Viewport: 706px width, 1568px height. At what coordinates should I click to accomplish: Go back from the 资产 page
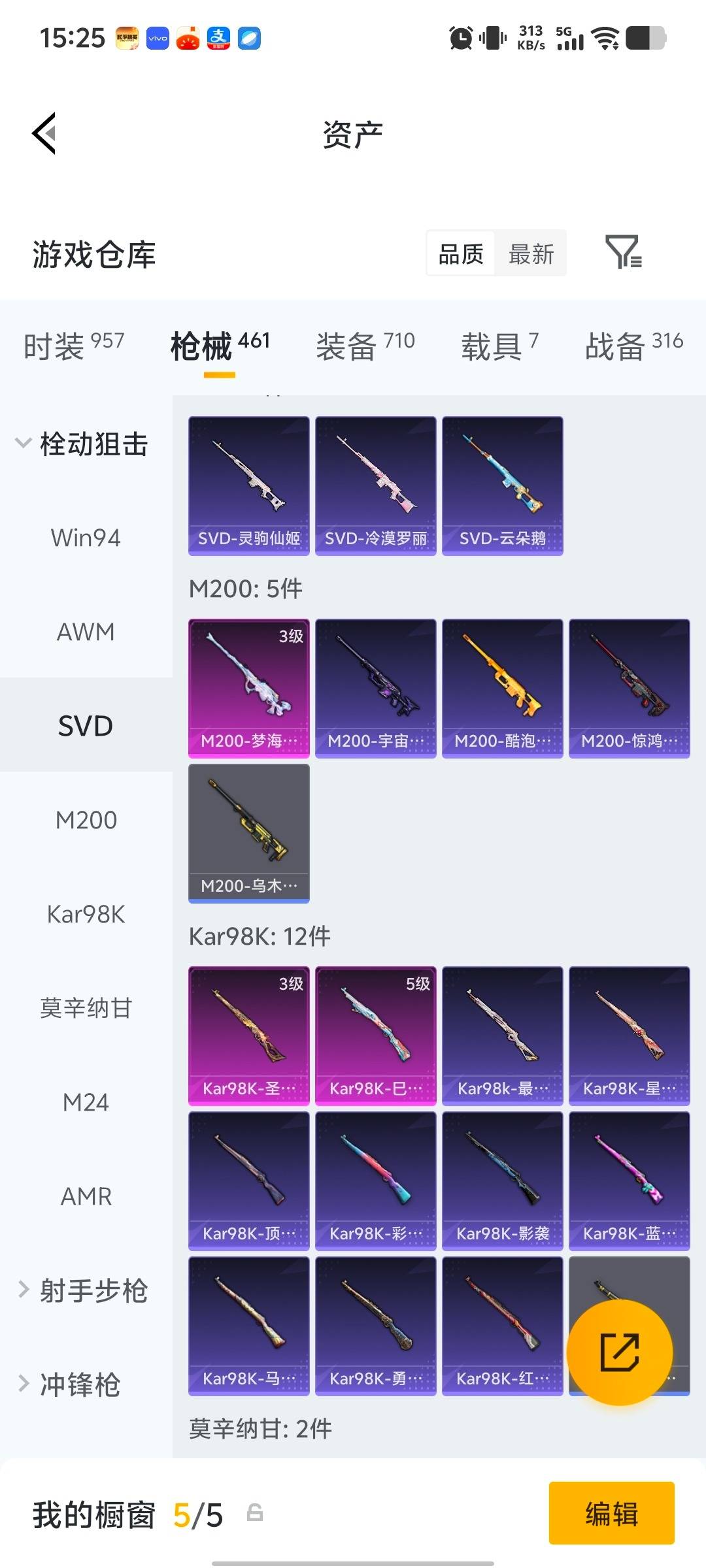44,133
